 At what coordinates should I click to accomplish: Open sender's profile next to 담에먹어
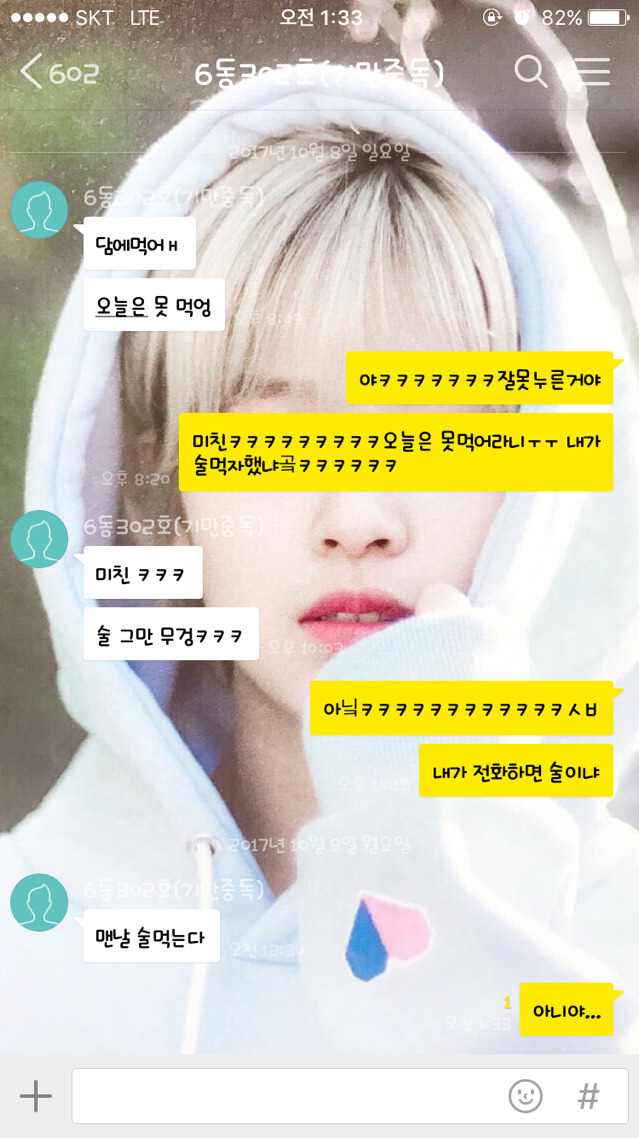point(39,210)
